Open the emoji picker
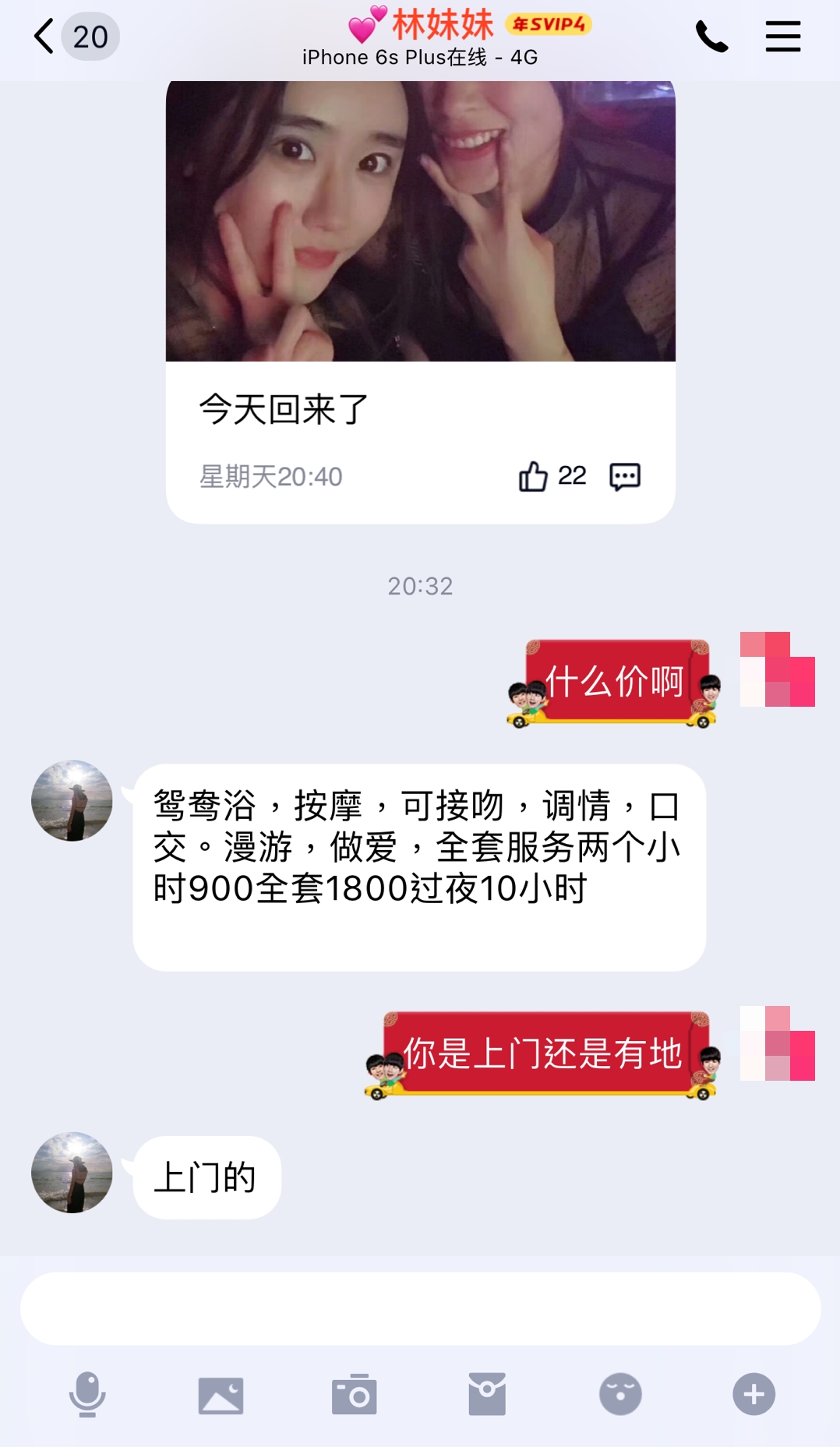840x1447 pixels. (x=619, y=1395)
